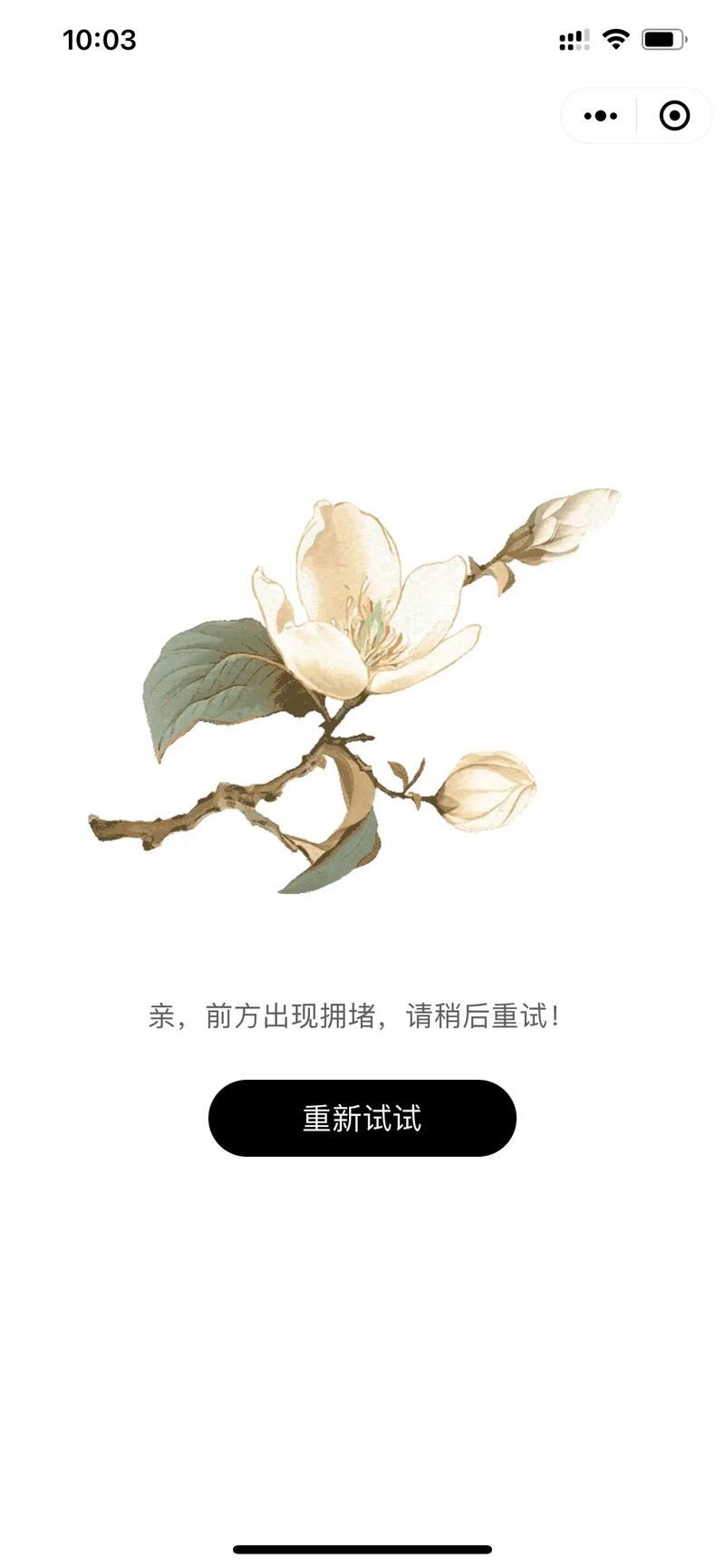This screenshot has width=725, height=1568.
Task: Tap the 重新试试 retry button
Action: [362, 1118]
